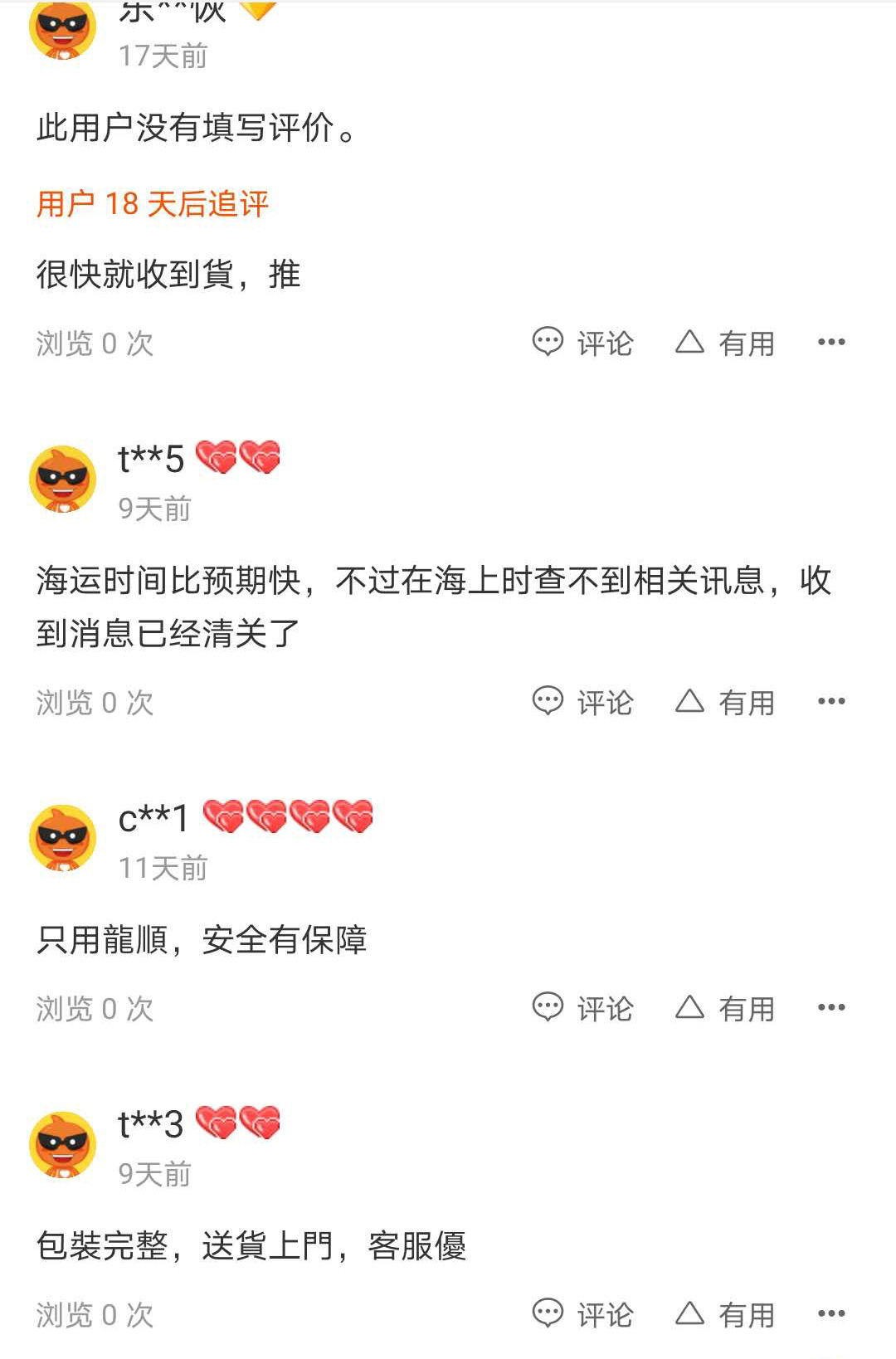Open the avatar of user t**5
This screenshot has height=1359, width=896.
(x=63, y=480)
